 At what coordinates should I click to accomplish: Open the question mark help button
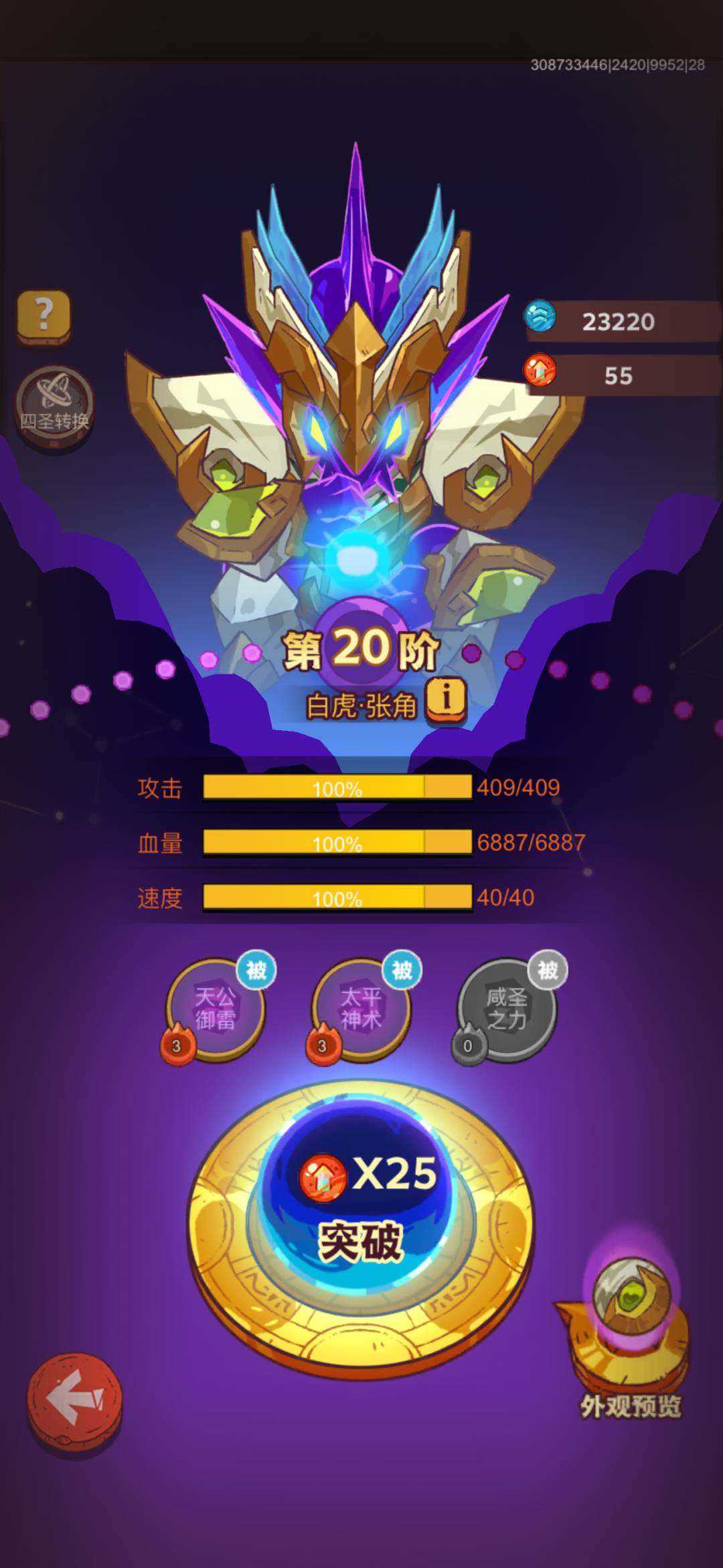tap(44, 315)
